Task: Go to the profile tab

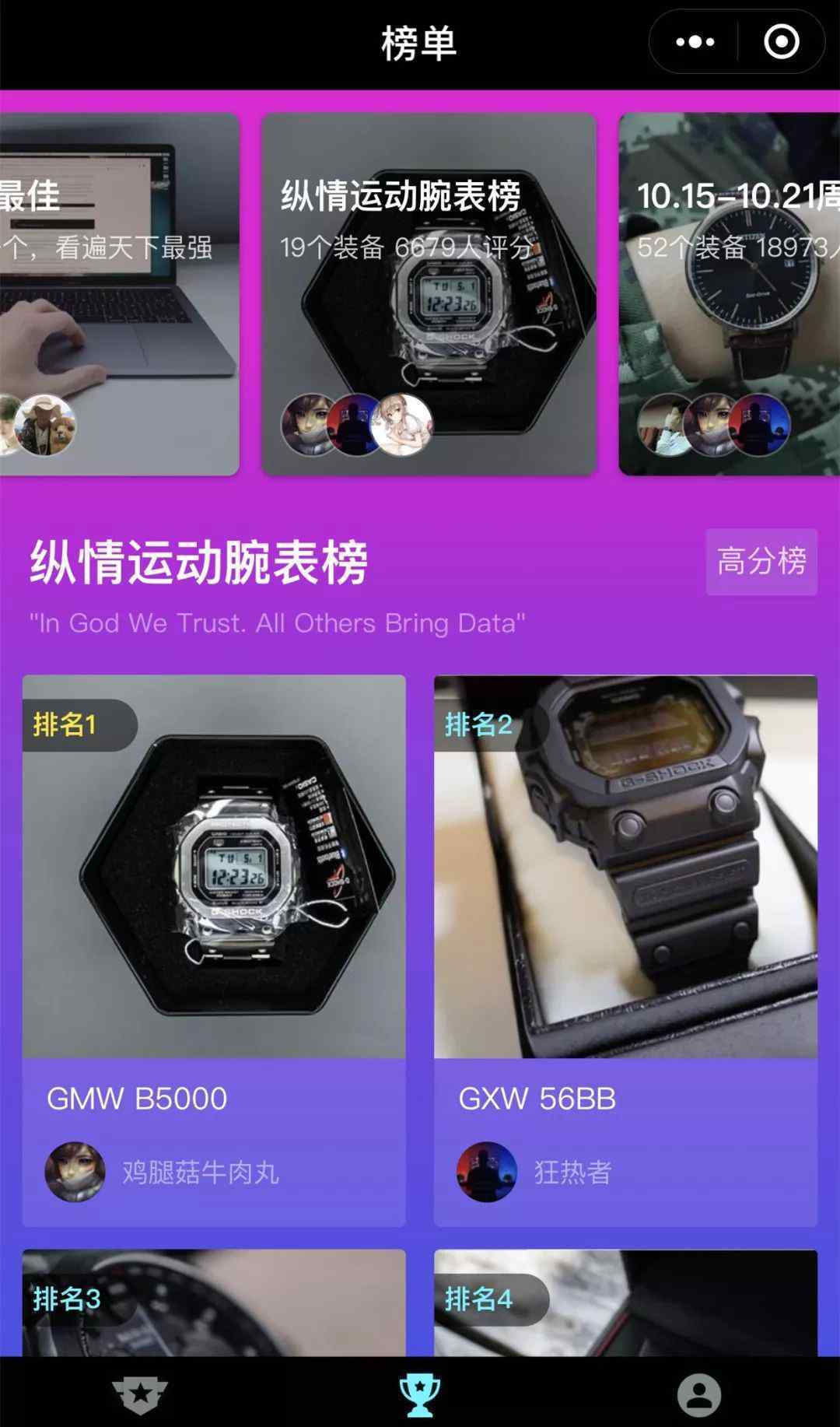Action: [699, 1394]
